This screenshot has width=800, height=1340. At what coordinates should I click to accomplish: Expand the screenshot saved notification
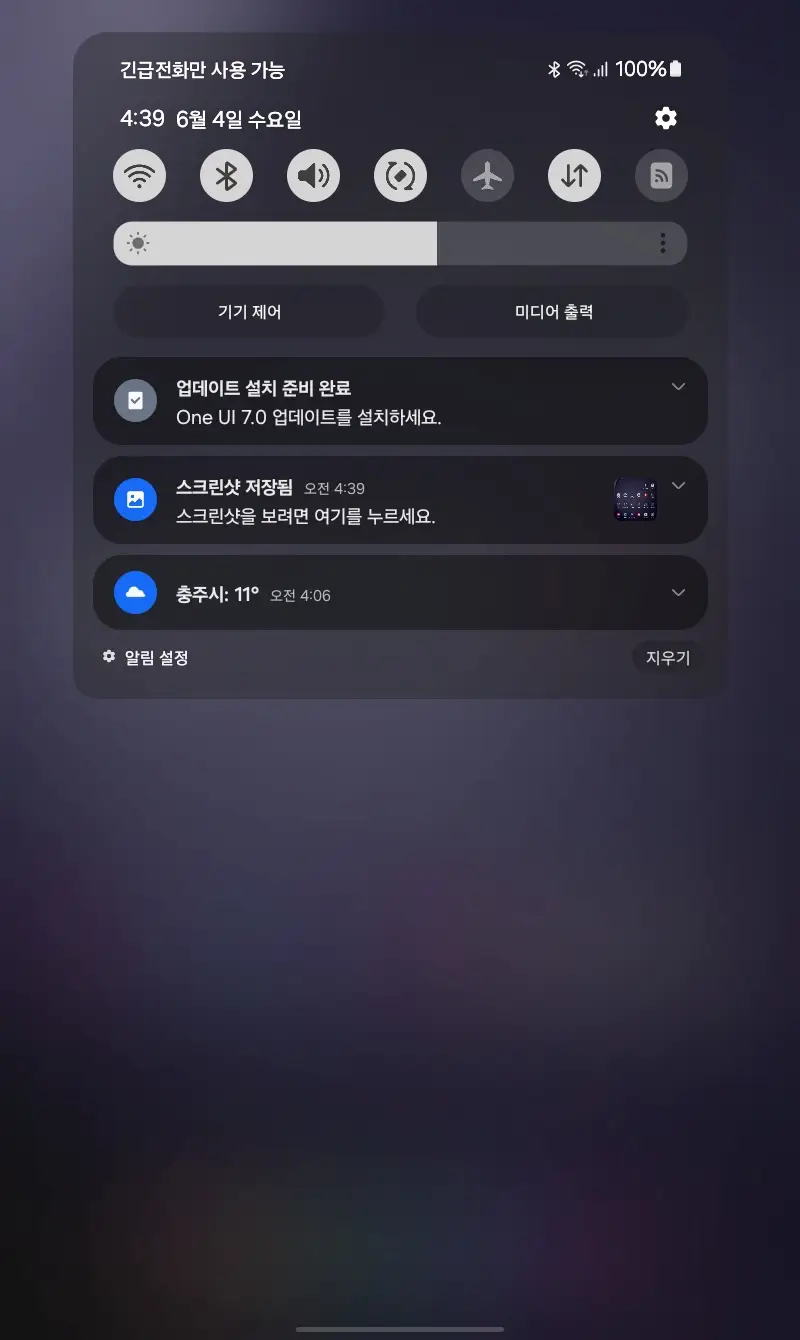pyautogui.click(x=678, y=486)
